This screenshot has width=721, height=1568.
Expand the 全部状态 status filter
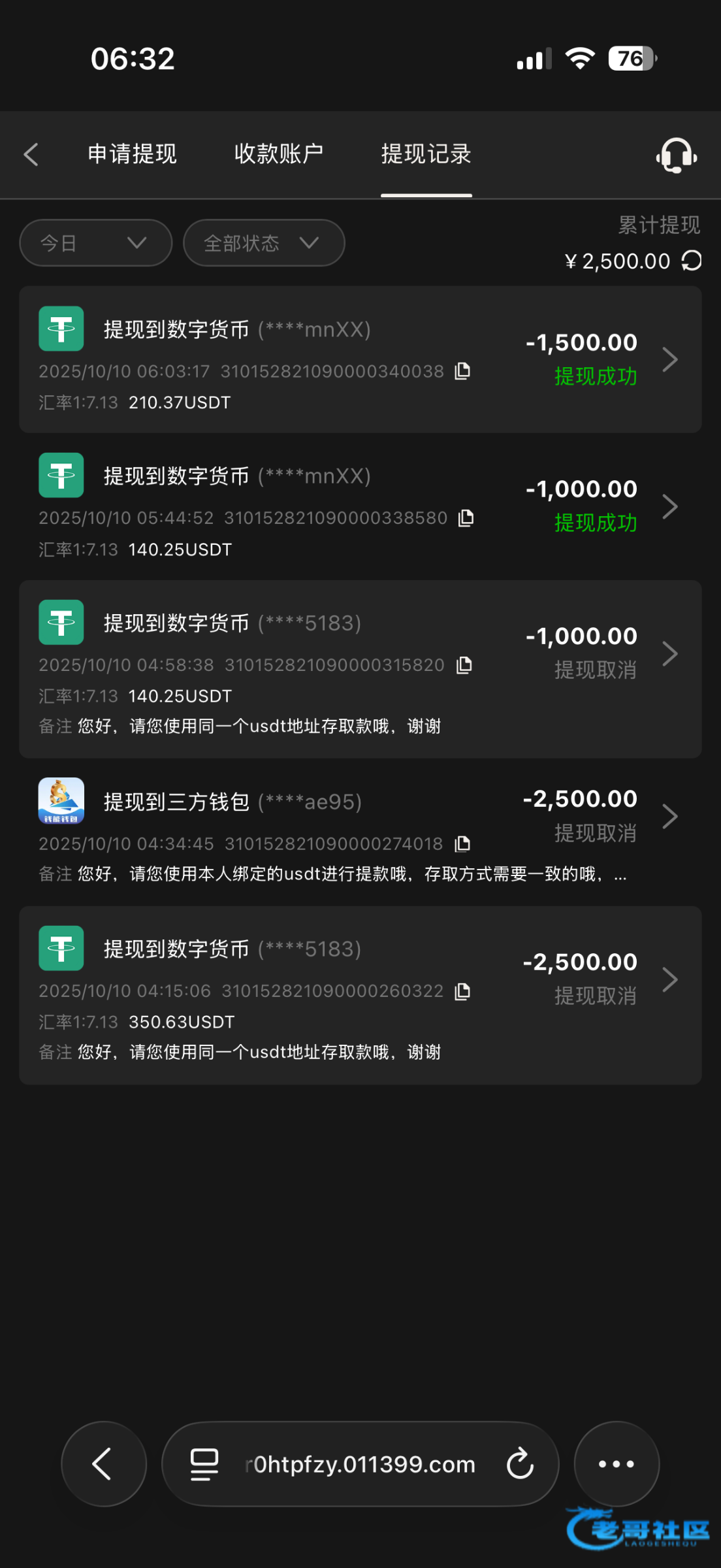(x=263, y=243)
